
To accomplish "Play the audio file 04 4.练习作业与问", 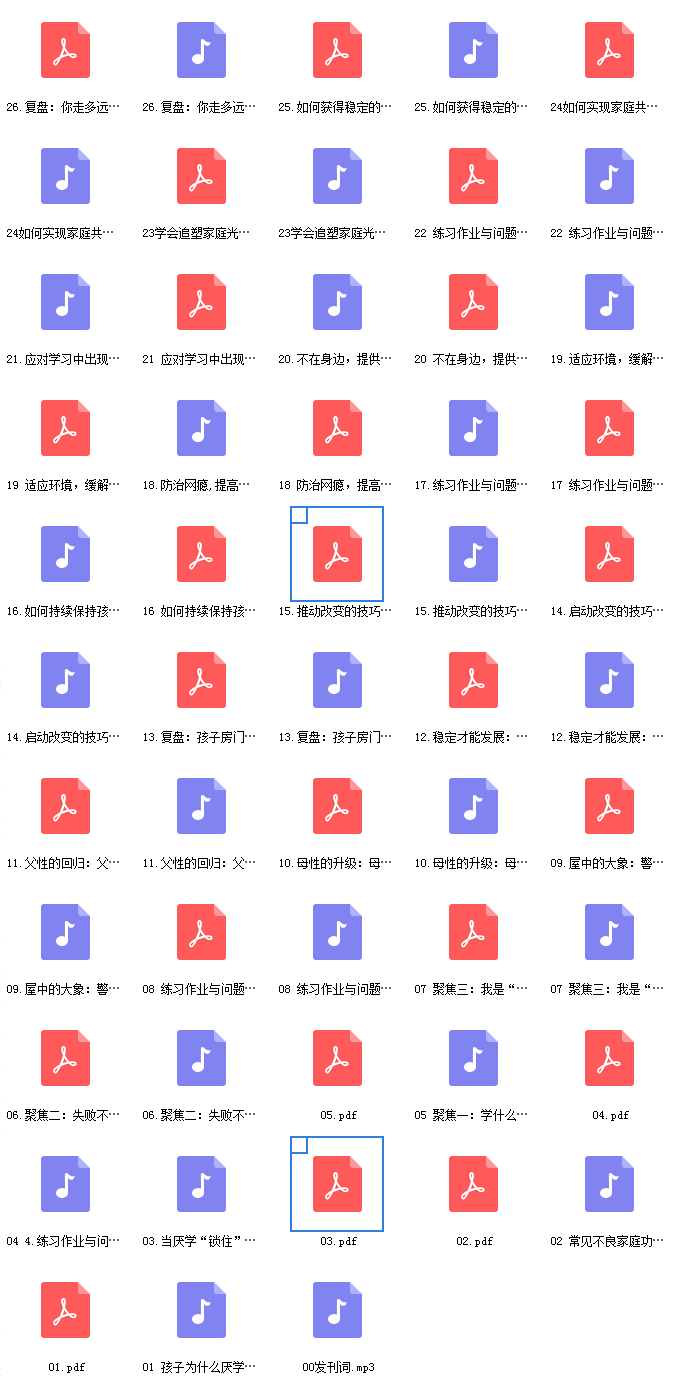I will click(x=65, y=1184).
